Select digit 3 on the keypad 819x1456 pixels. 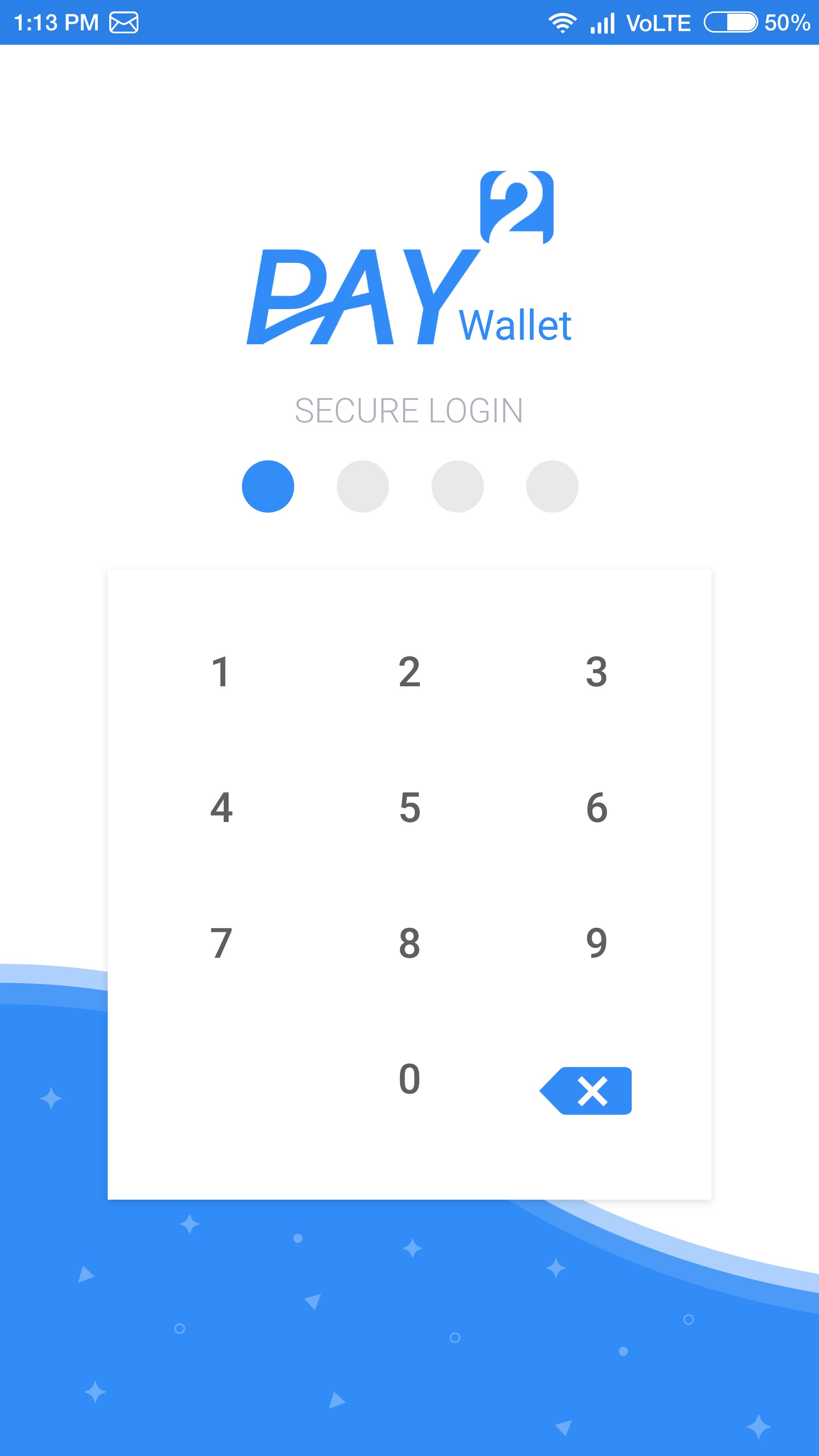coord(597,672)
